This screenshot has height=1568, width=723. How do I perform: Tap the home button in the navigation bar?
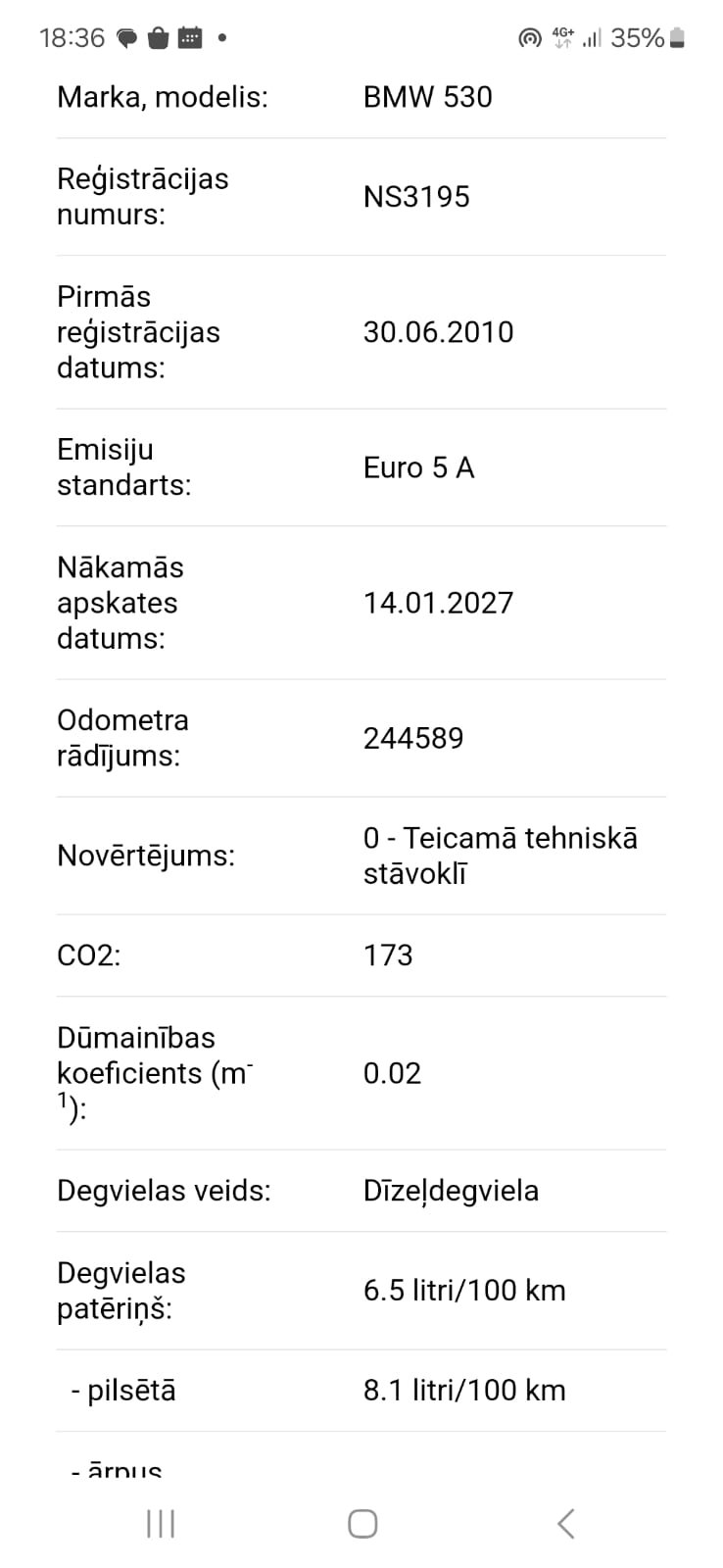[x=362, y=1524]
